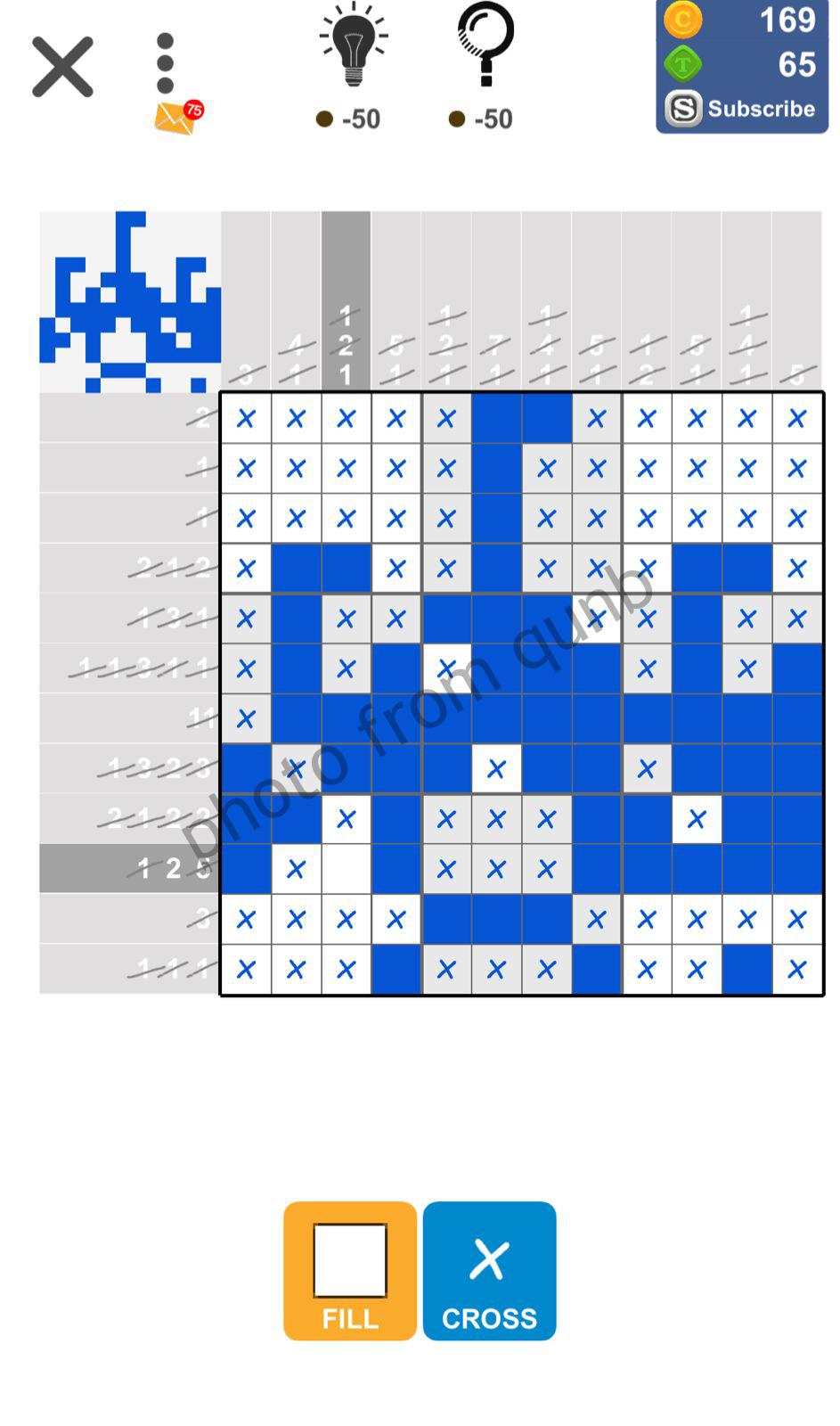Exit the puzzle with the X icon
The width and height of the screenshot is (840, 1426).
[61, 65]
